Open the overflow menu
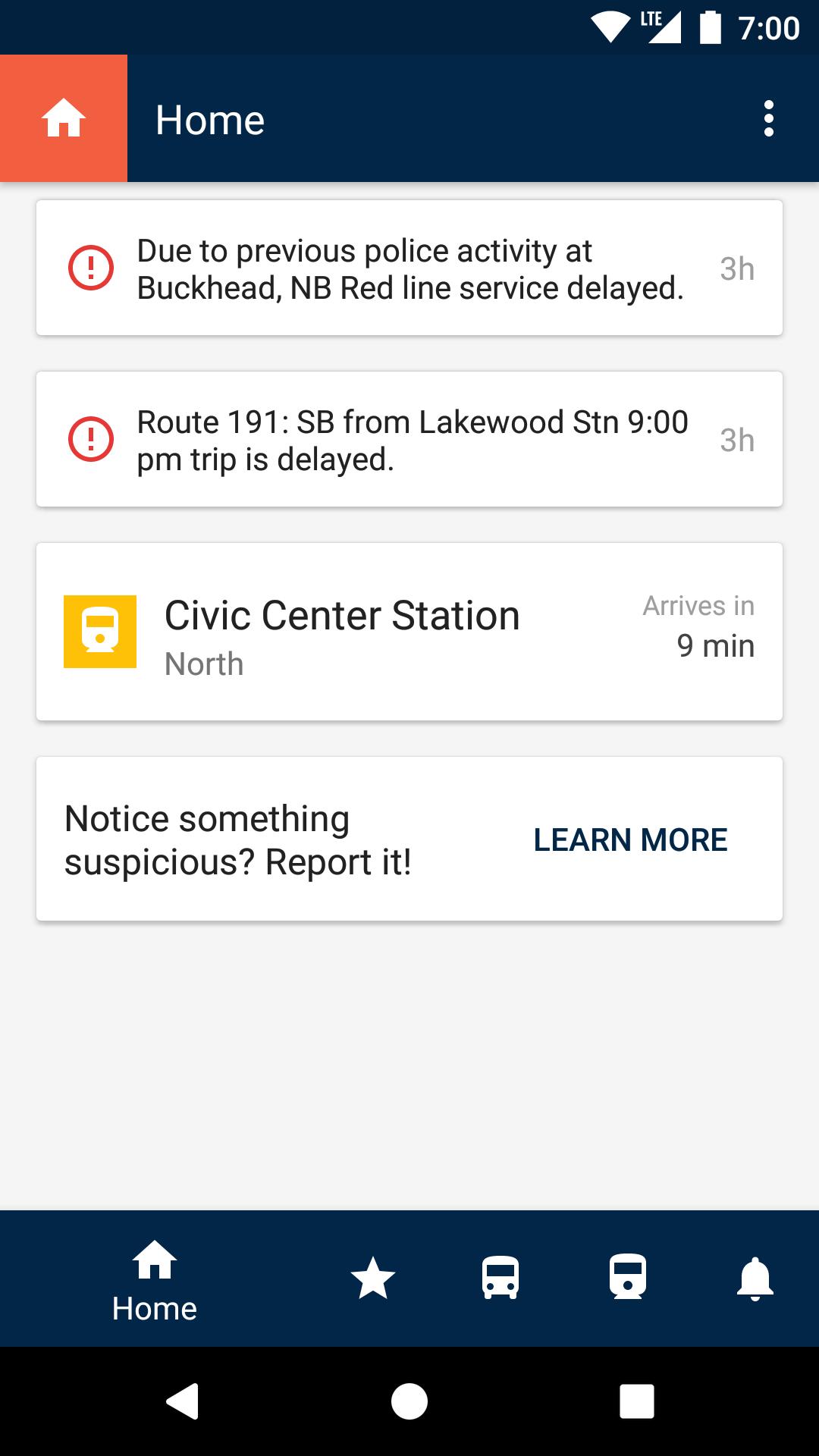Viewport: 819px width, 1456px height. 768,119
